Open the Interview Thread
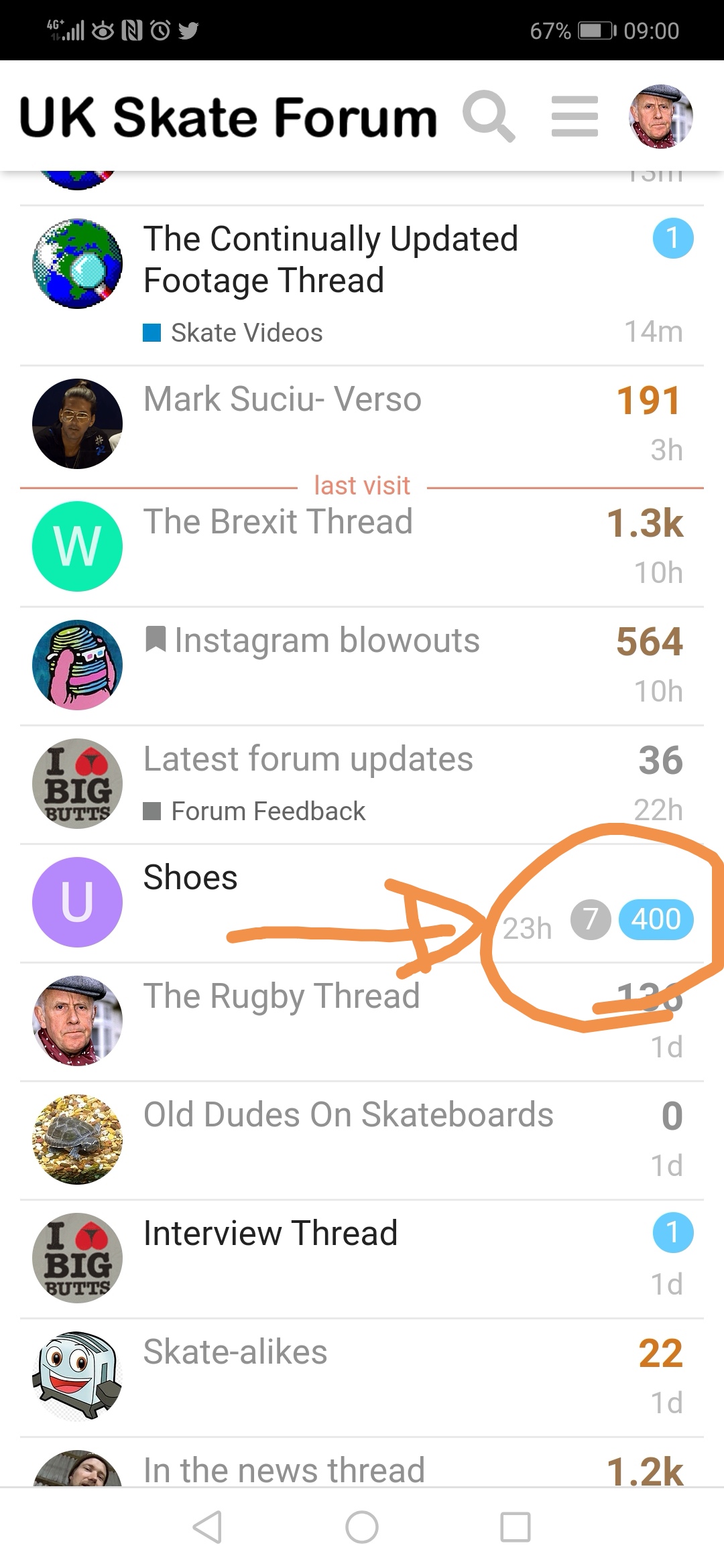 (x=271, y=1234)
